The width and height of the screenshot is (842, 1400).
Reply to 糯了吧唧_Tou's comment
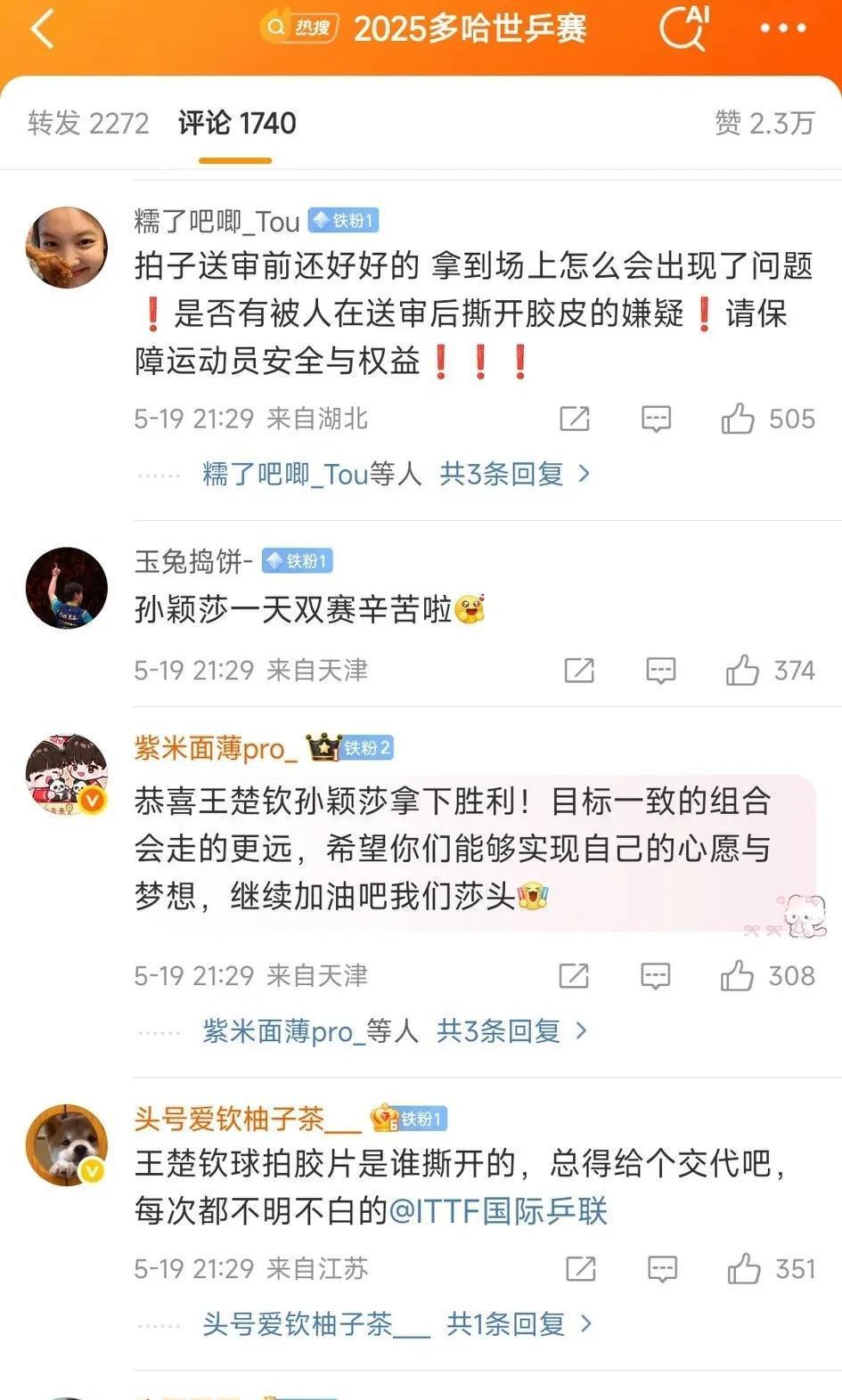point(656,419)
